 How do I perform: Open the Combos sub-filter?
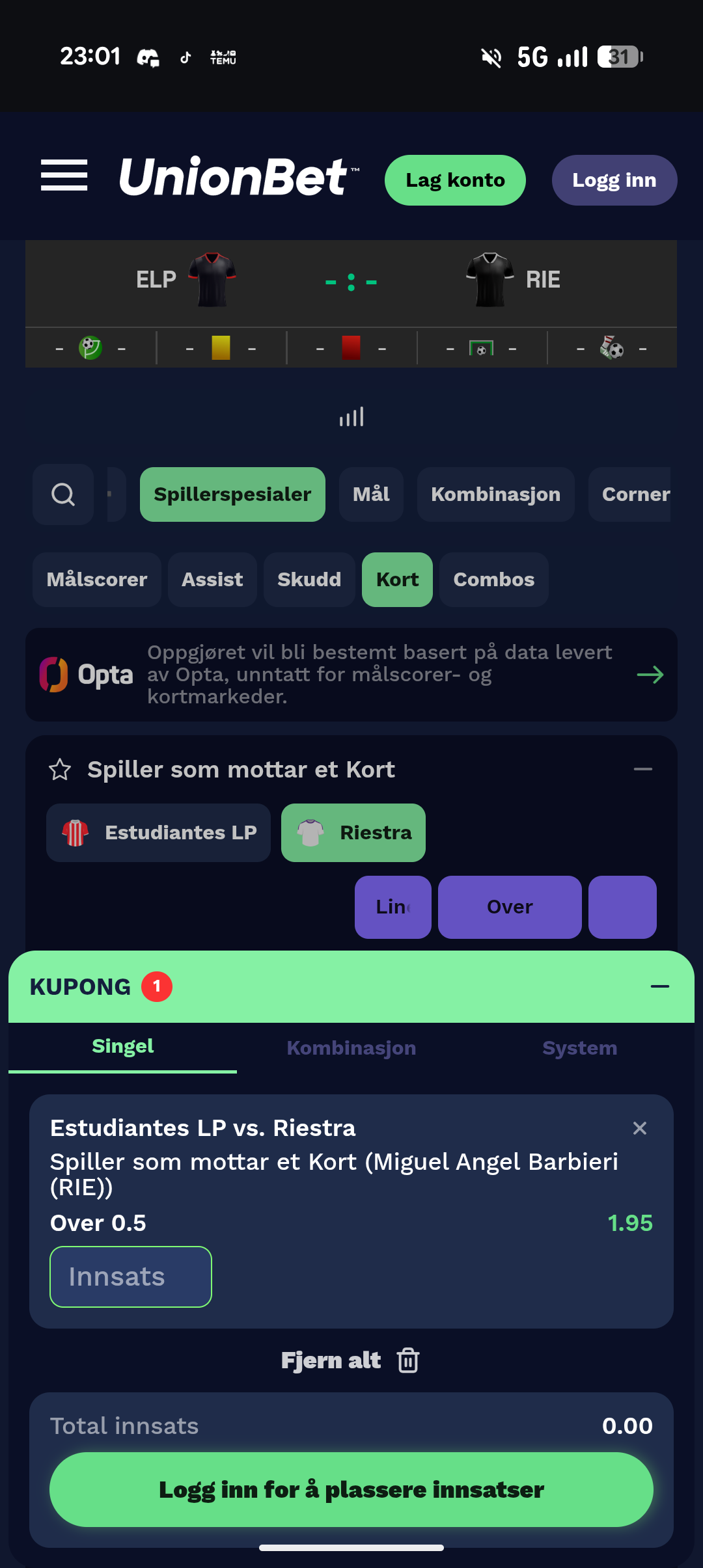493,580
